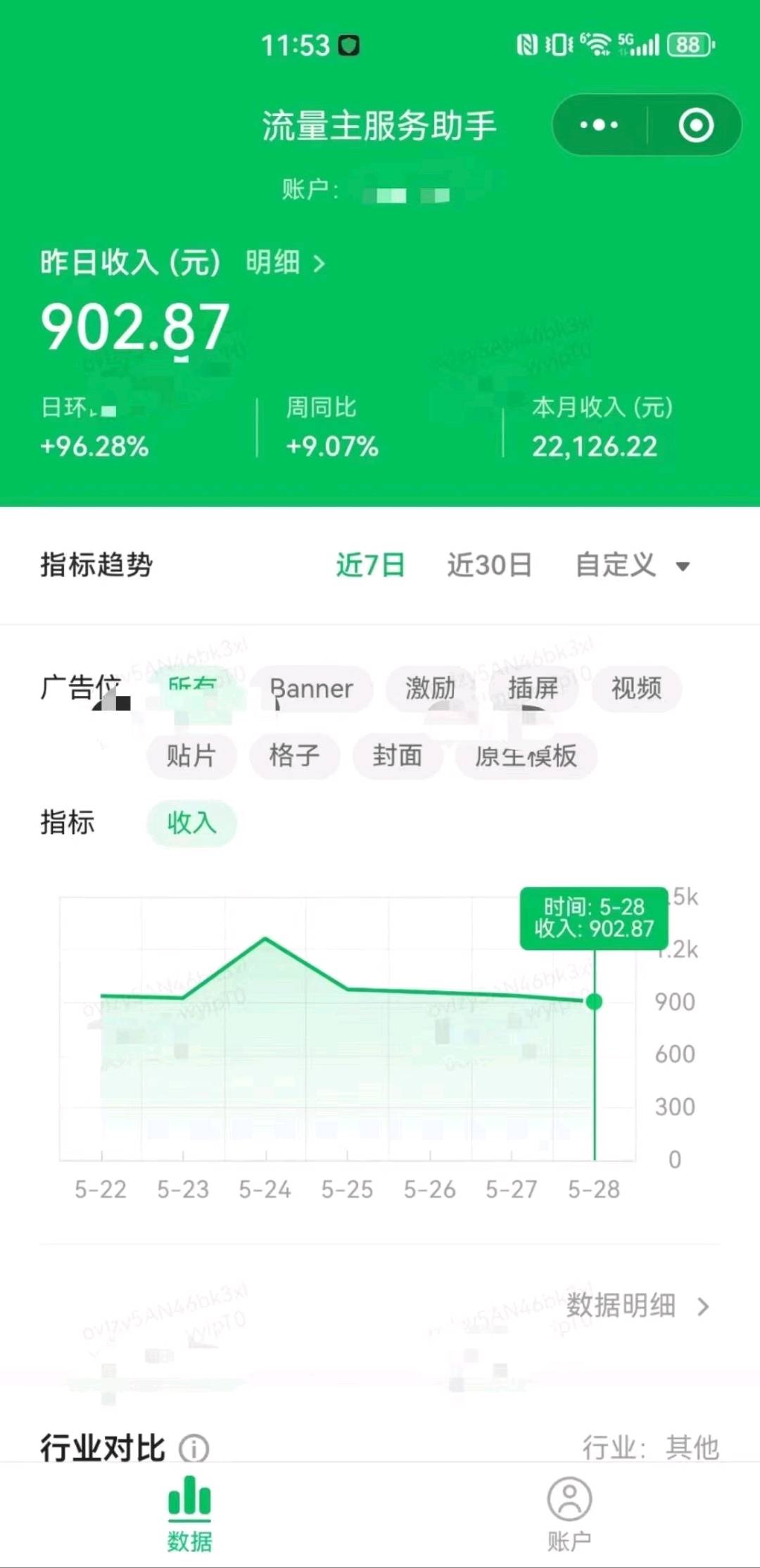Choose the 封面 ad slot chip
The height and width of the screenshot is (1568, 760).
398,756
